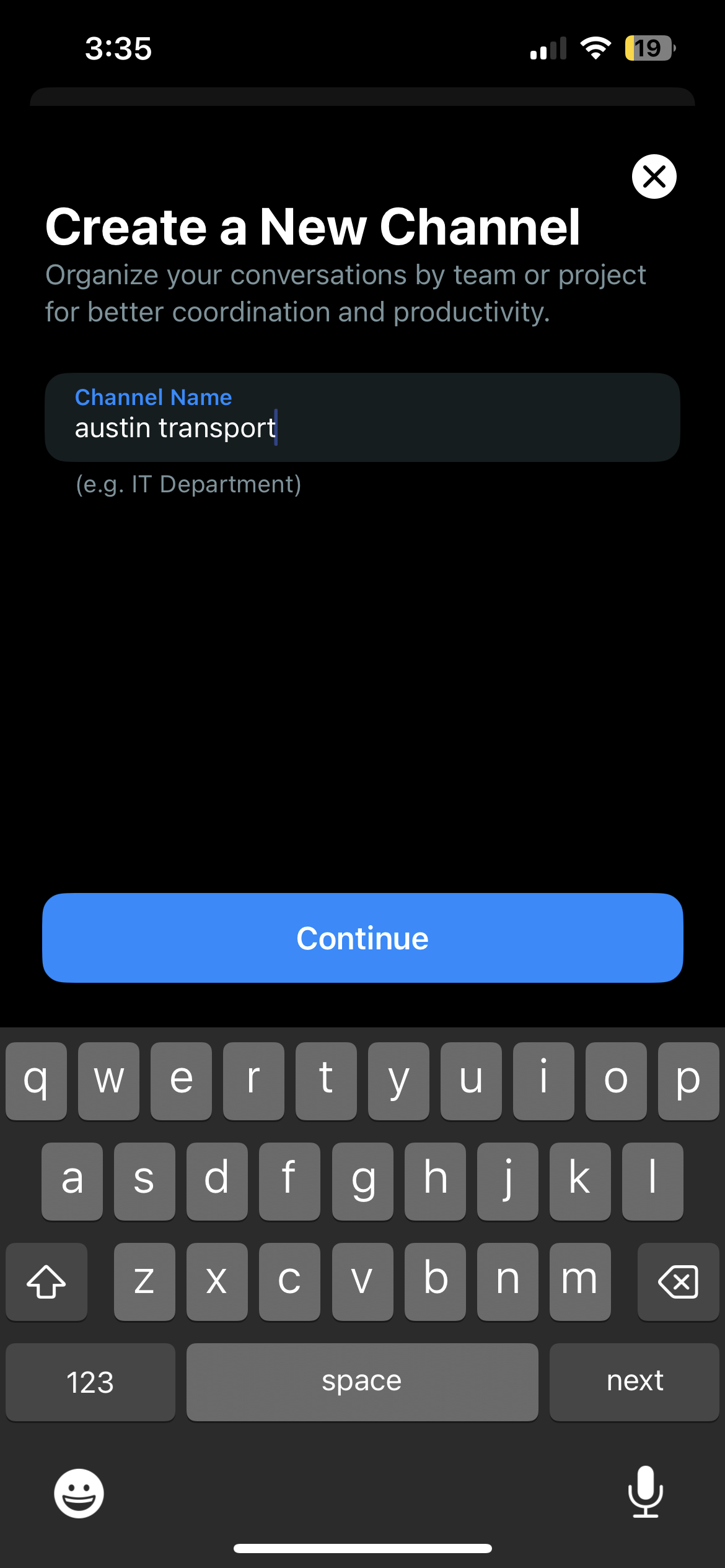This screenshot has width=725, height=1568.
Task: Close the Create a New Channel dialog
Action: (x=654, y=177)
